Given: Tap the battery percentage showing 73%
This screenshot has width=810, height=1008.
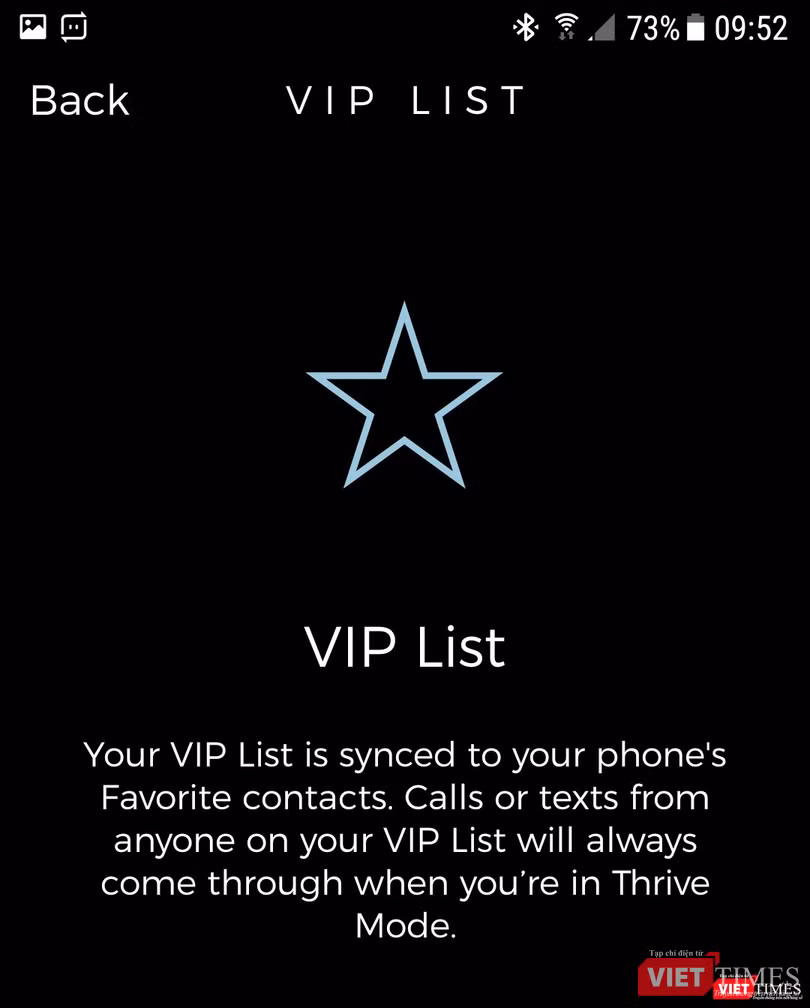Looking at the screenshot, I should (649, 28).
